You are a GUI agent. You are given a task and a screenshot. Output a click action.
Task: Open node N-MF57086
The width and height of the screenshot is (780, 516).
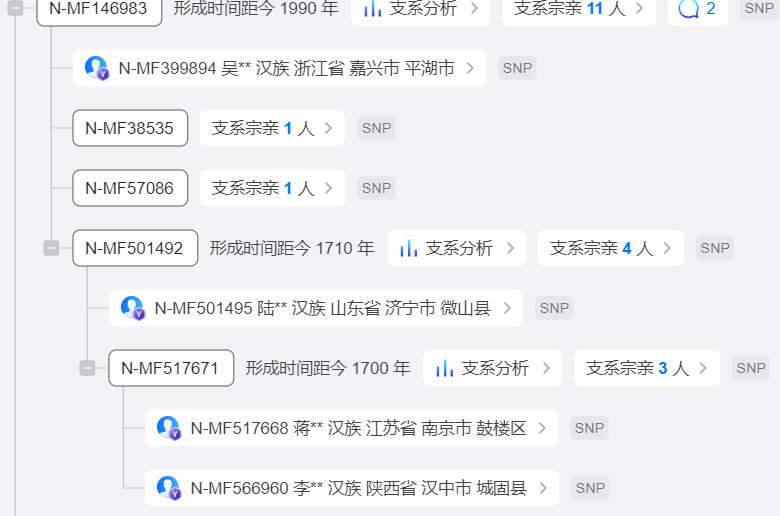click(129, 188)
